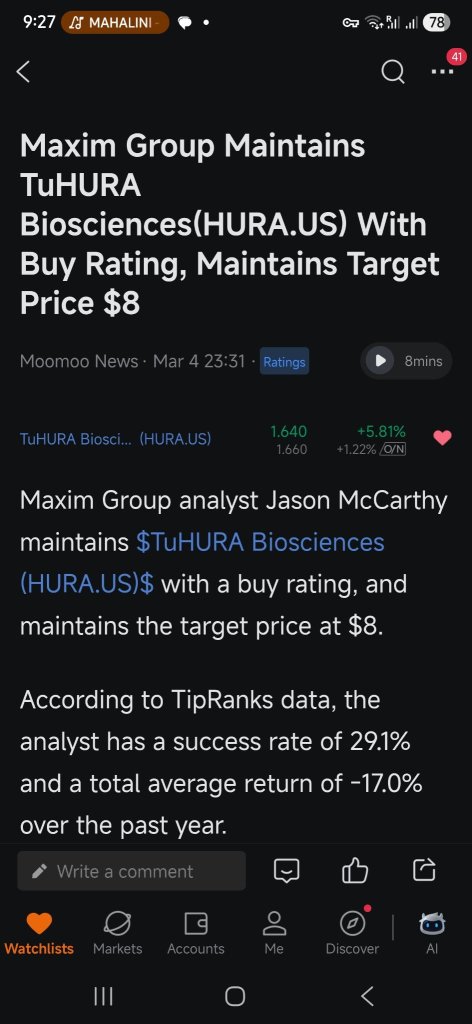Toggle the pink heart watchlist icon
Screen dimensions: 472x1024
point(442,438)
